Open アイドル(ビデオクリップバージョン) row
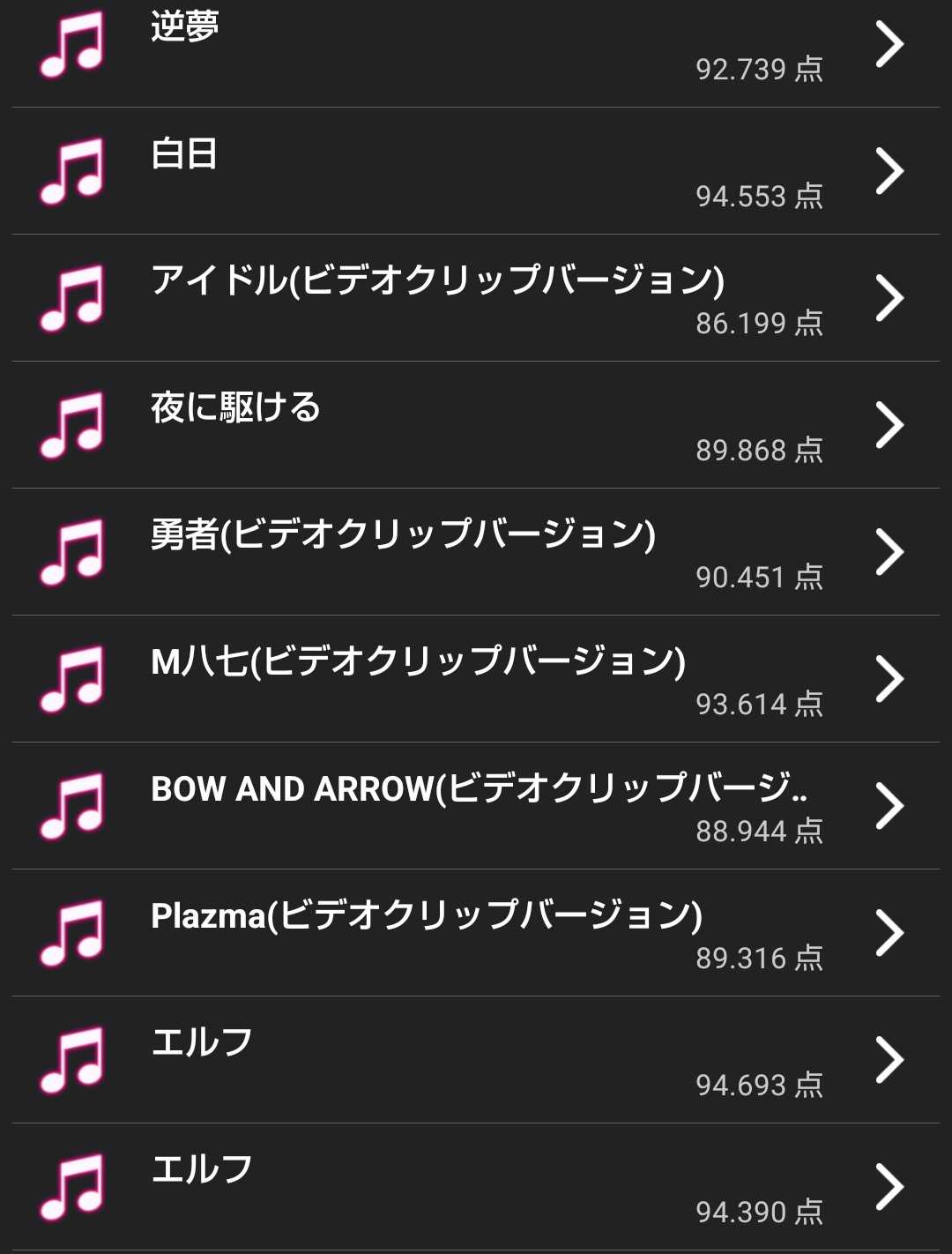Viewport: 952px width, 1254px height. (476, 298)
